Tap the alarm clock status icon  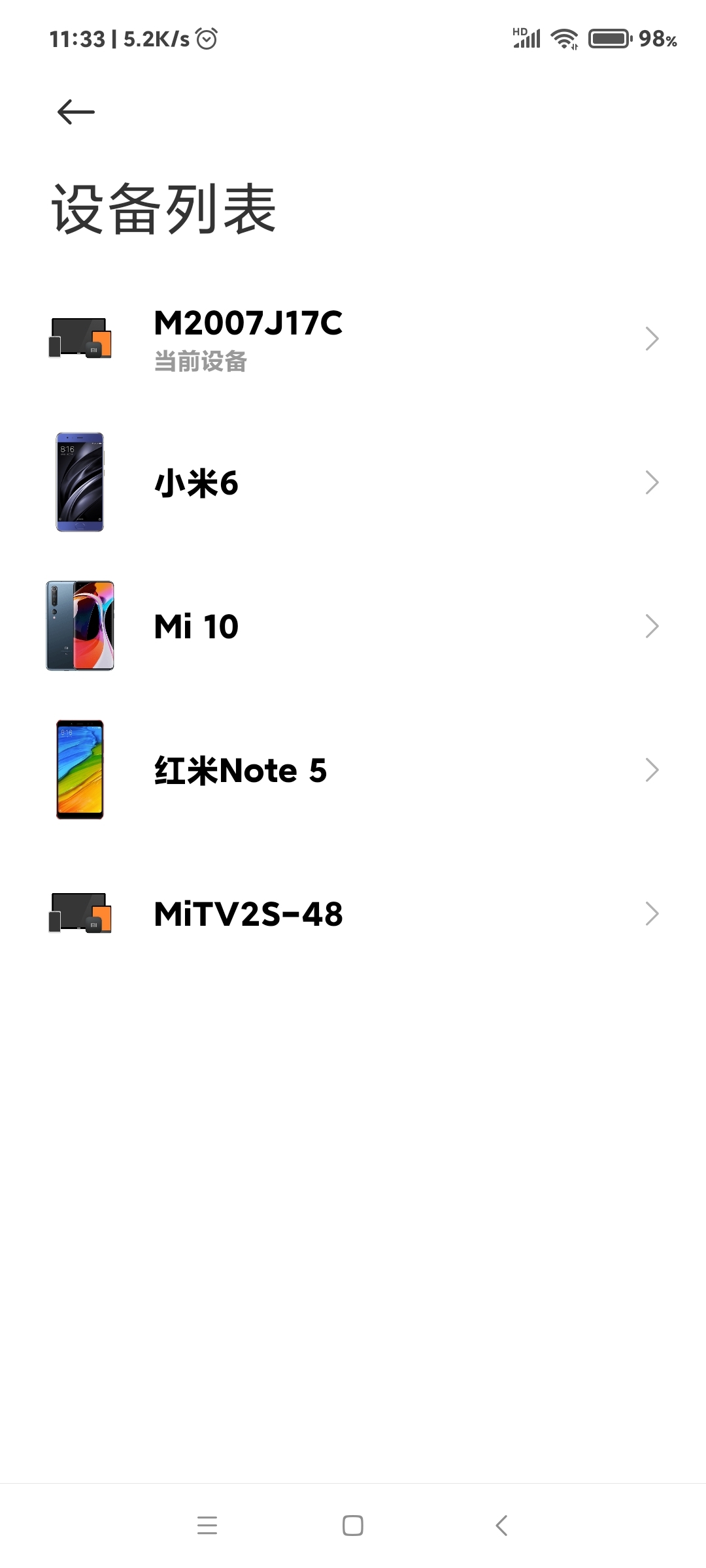click(207, 39)
